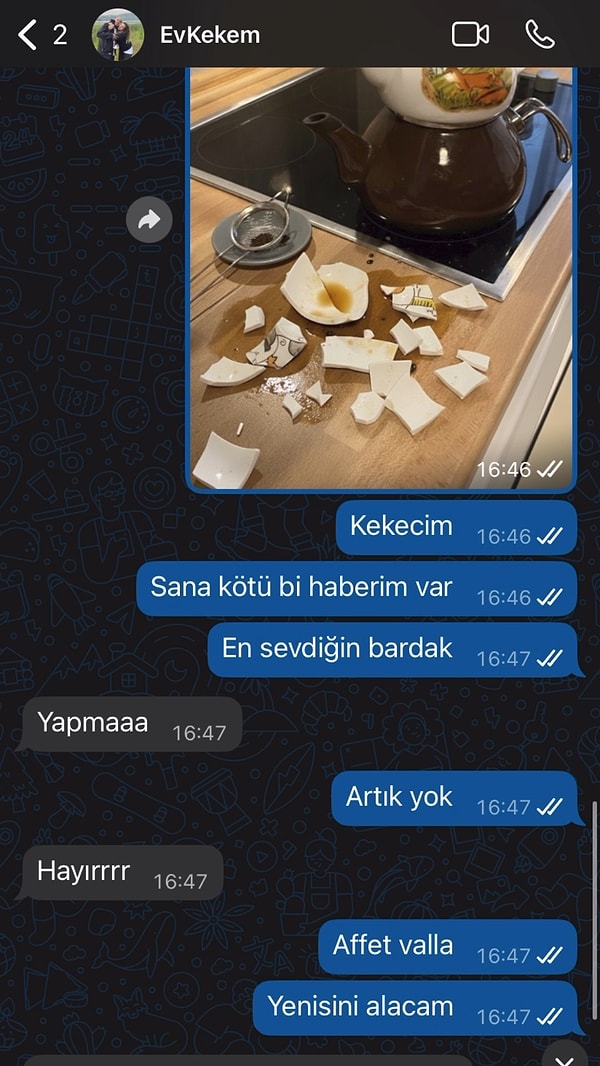This screenshot has width=600, height=1066.
Task: Forward the broken cup photo
Action: [x=149, y=220]
